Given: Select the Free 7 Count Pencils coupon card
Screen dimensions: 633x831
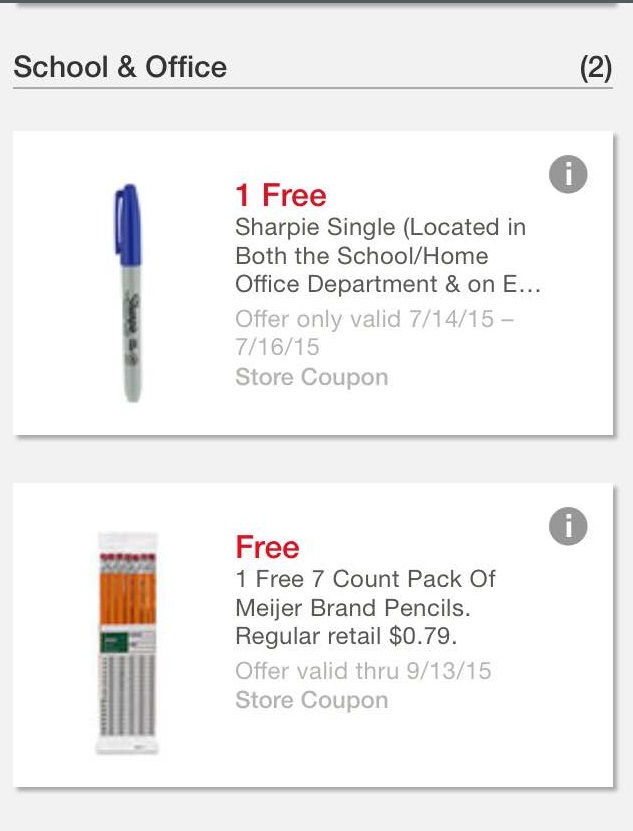Looking at the screenshot, I should (x=313, y=635).
